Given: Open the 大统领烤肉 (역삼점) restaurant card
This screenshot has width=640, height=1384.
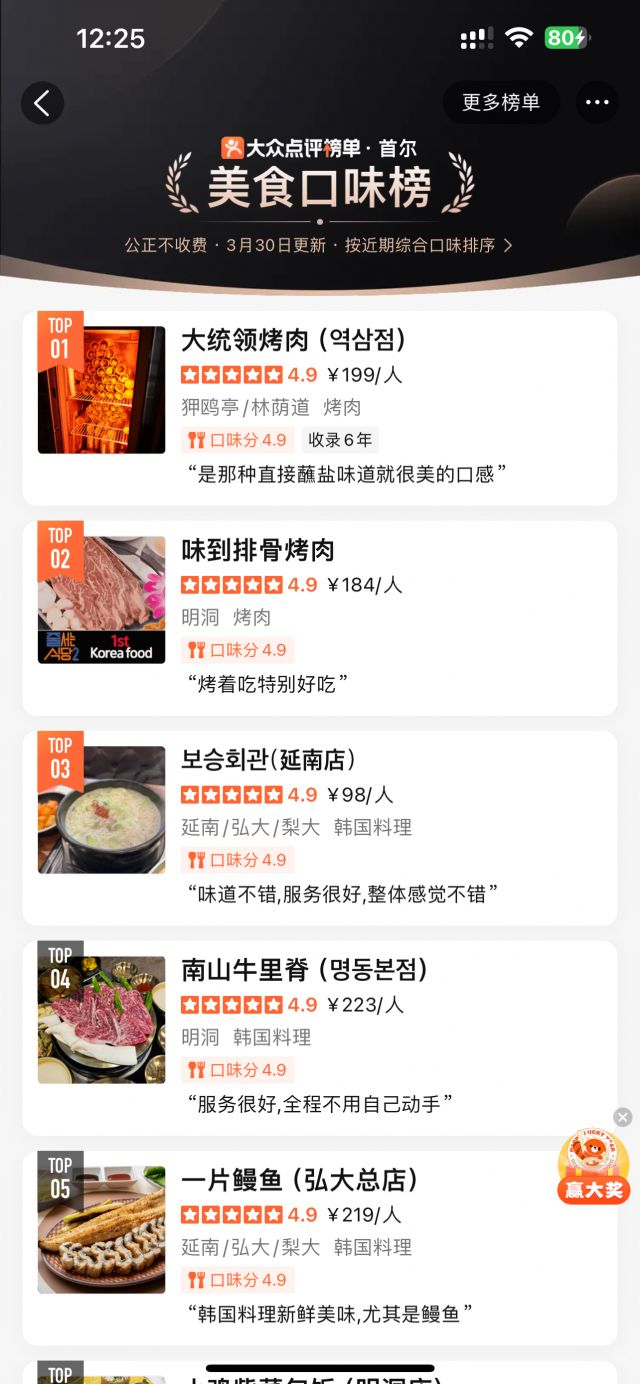Looking at the screenshot, I should [x=320, y=407].
